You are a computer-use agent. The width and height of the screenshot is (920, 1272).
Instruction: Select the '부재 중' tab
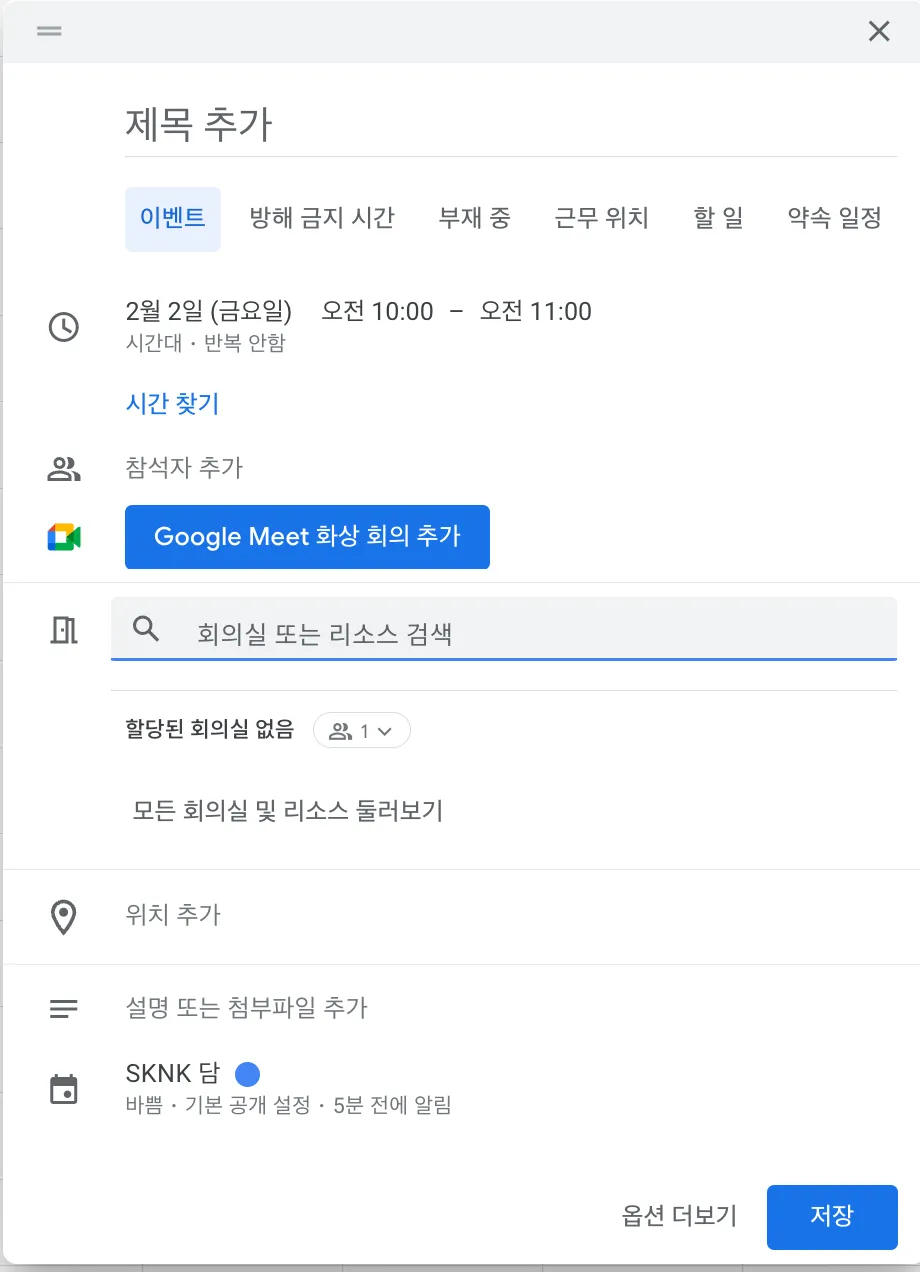tap(475, 218)
